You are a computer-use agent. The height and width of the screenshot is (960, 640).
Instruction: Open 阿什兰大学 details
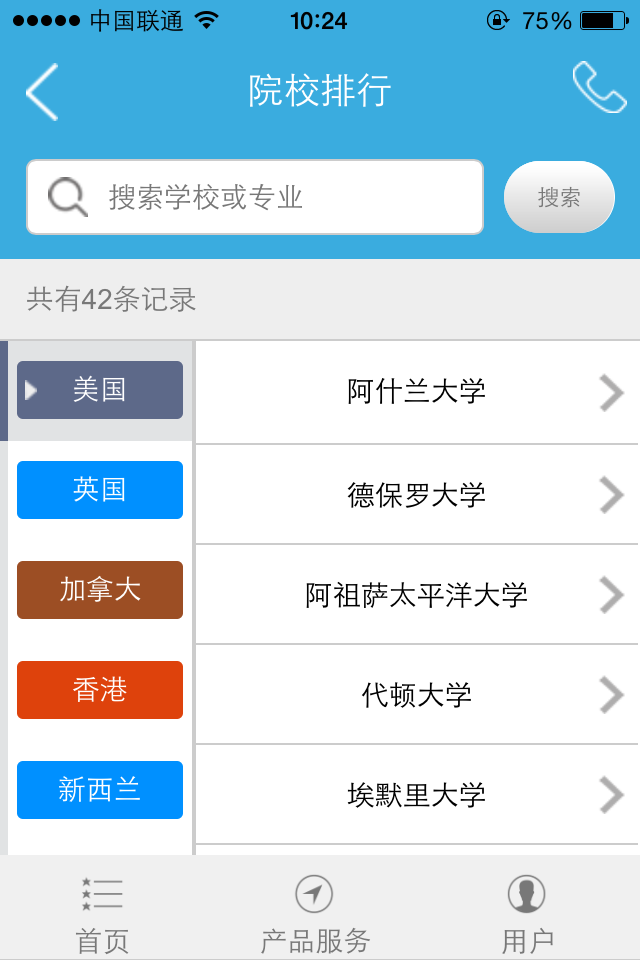tap(417, 392)
